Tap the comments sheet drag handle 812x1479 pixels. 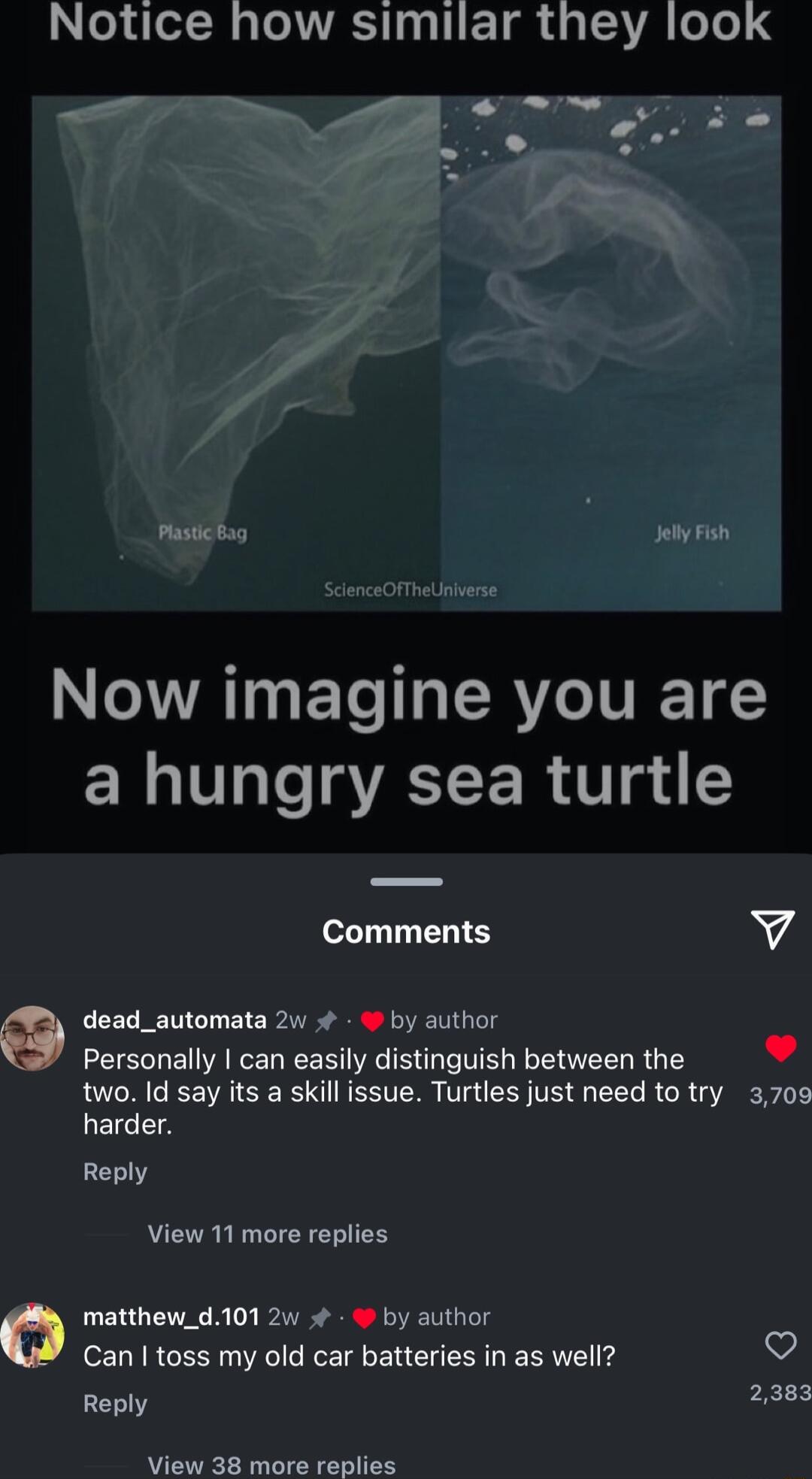pyautogui.click(x=406, y=881)
